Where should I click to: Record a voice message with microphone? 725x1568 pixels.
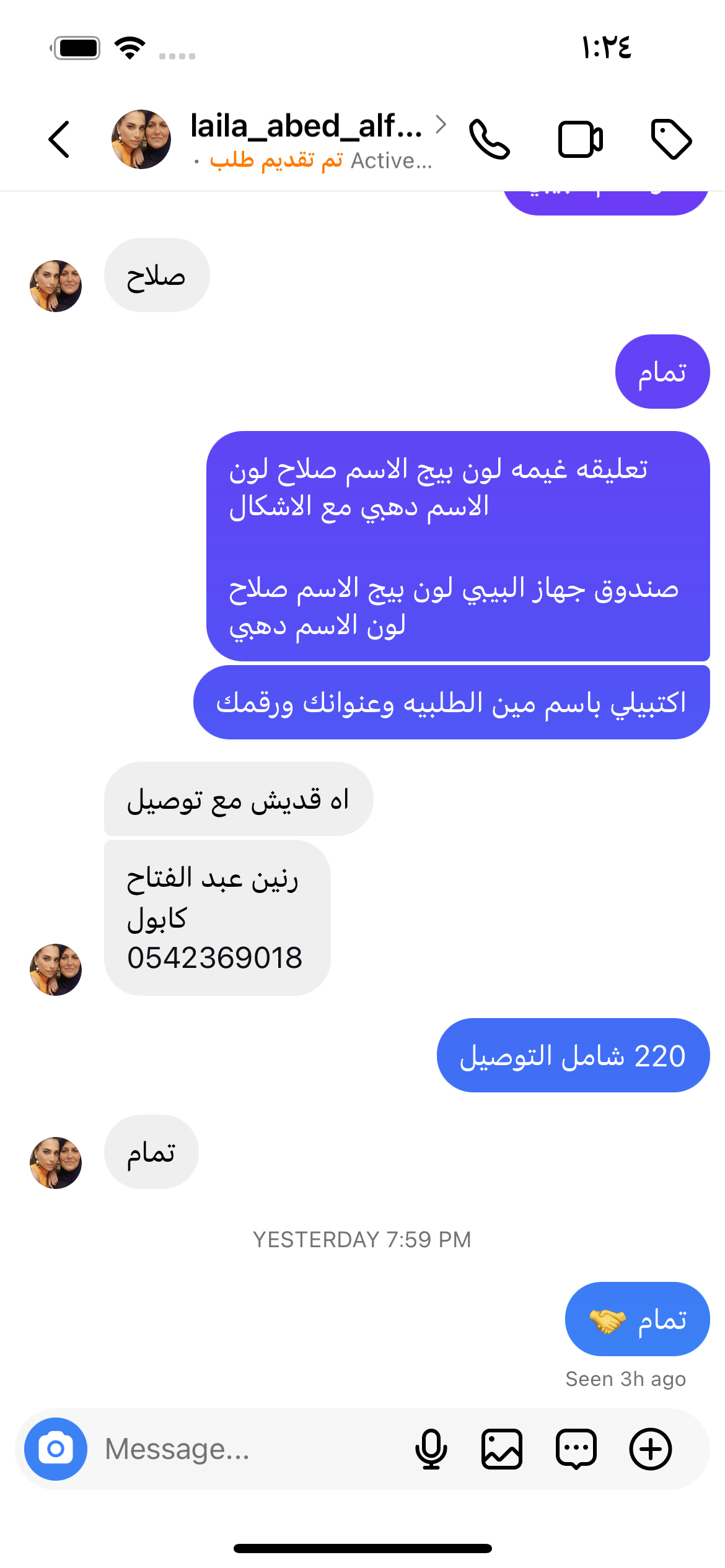[x=431, y=1449]
